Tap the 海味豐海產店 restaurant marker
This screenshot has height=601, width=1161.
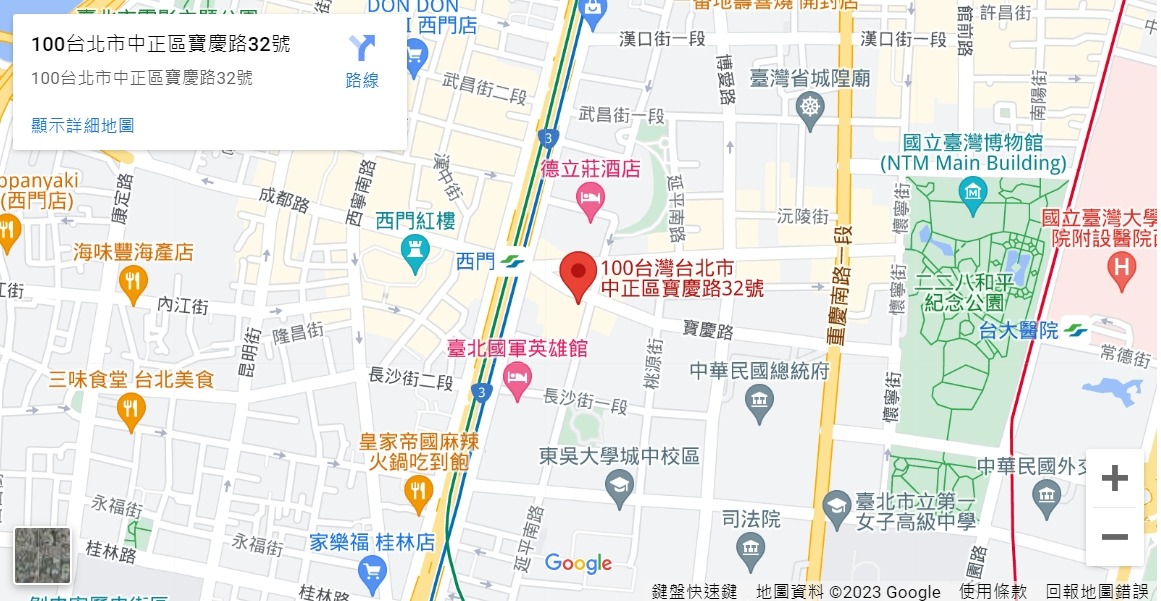coord(132,284)
